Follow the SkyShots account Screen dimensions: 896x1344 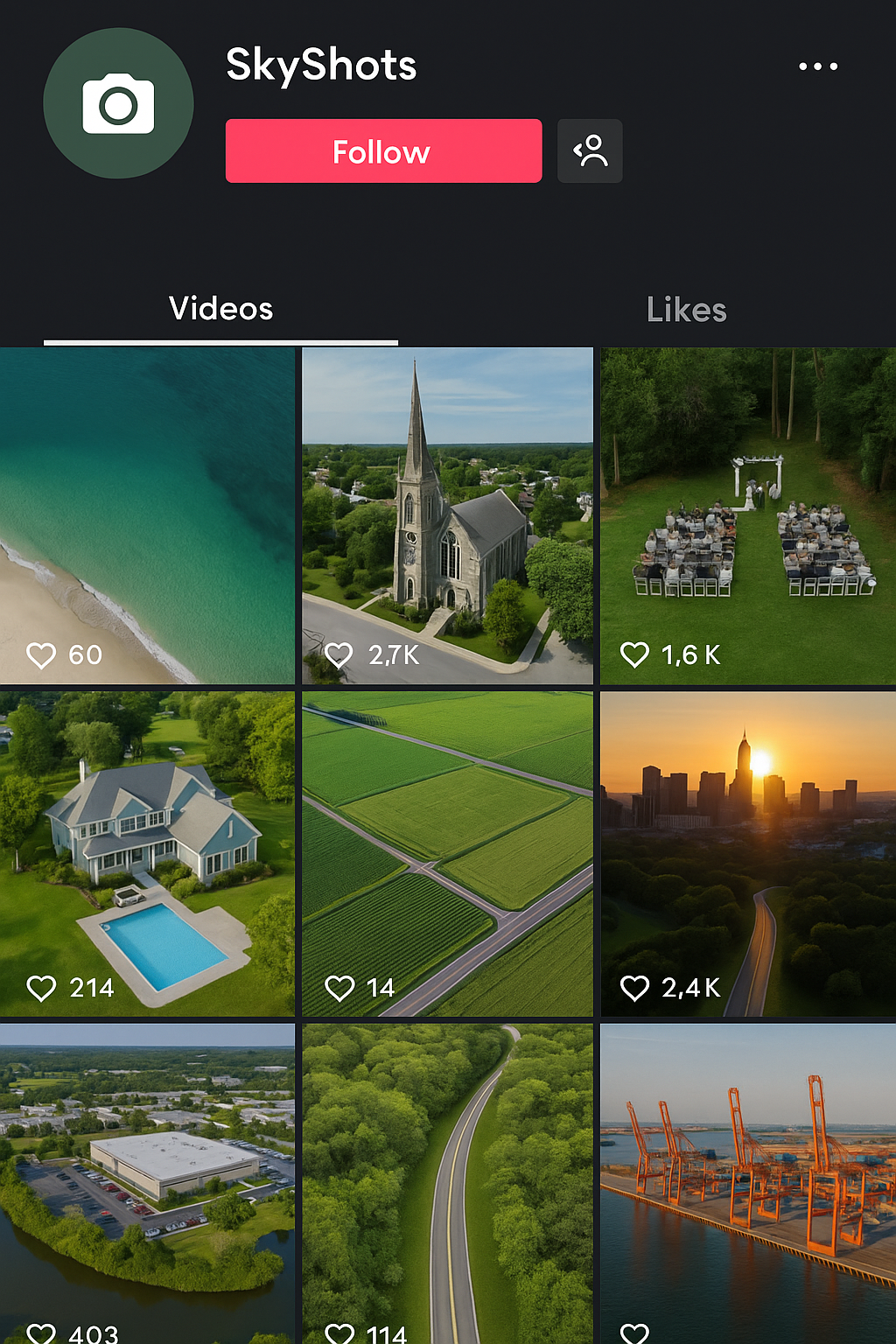[383, 151]
